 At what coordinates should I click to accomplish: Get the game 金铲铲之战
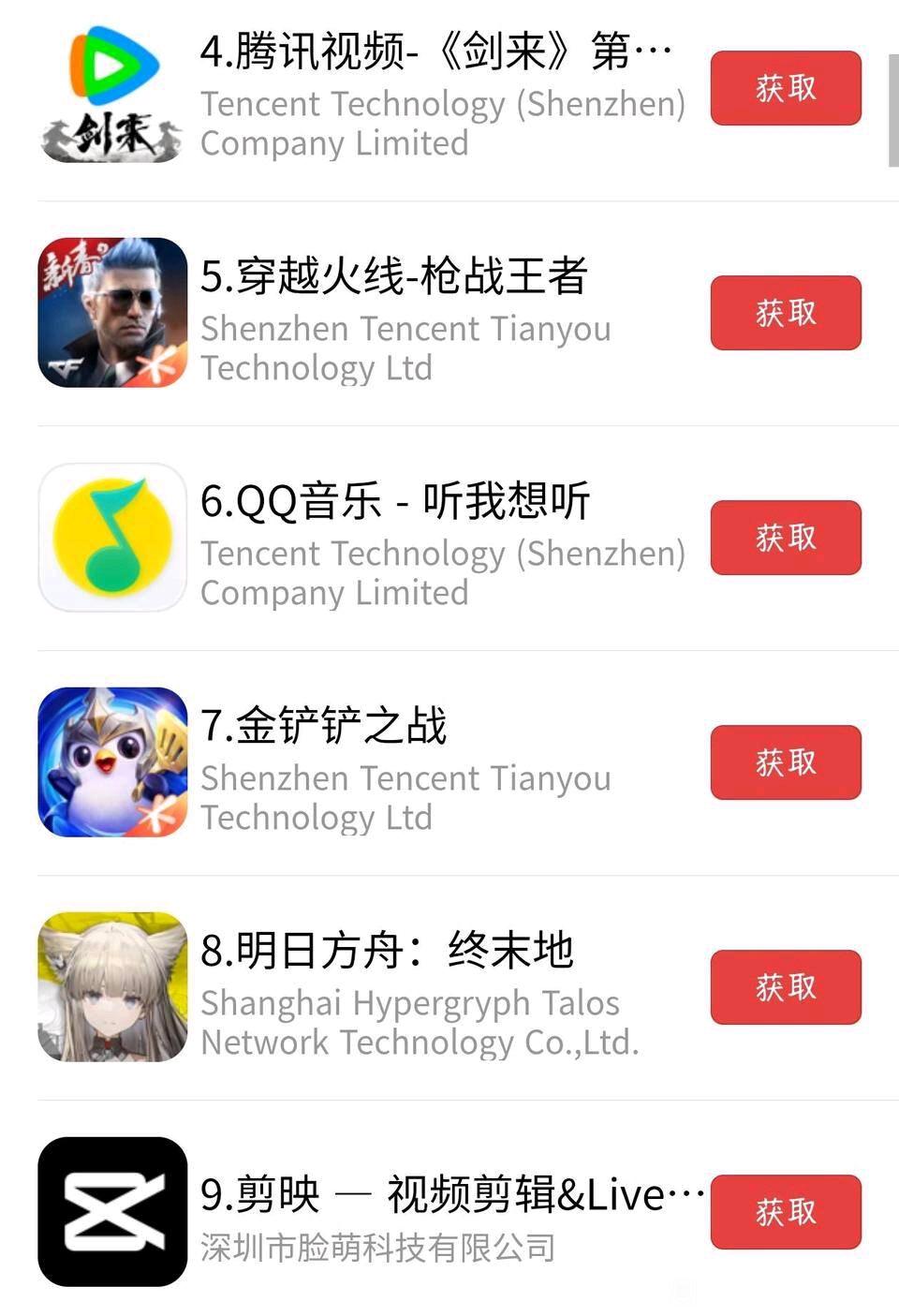pyautogui.click(x=785, y=762)
